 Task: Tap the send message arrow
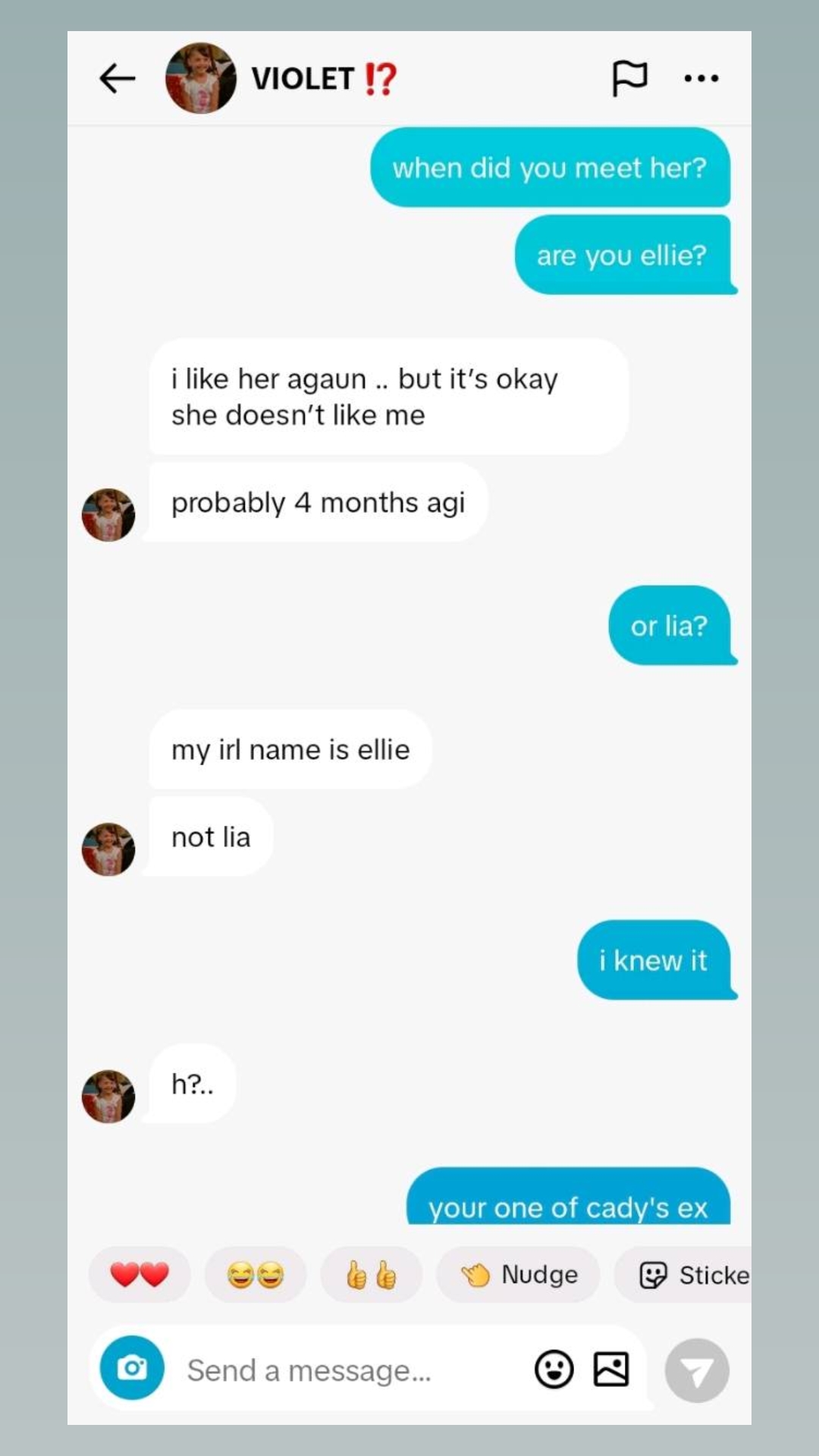(x=697, y=1370)
